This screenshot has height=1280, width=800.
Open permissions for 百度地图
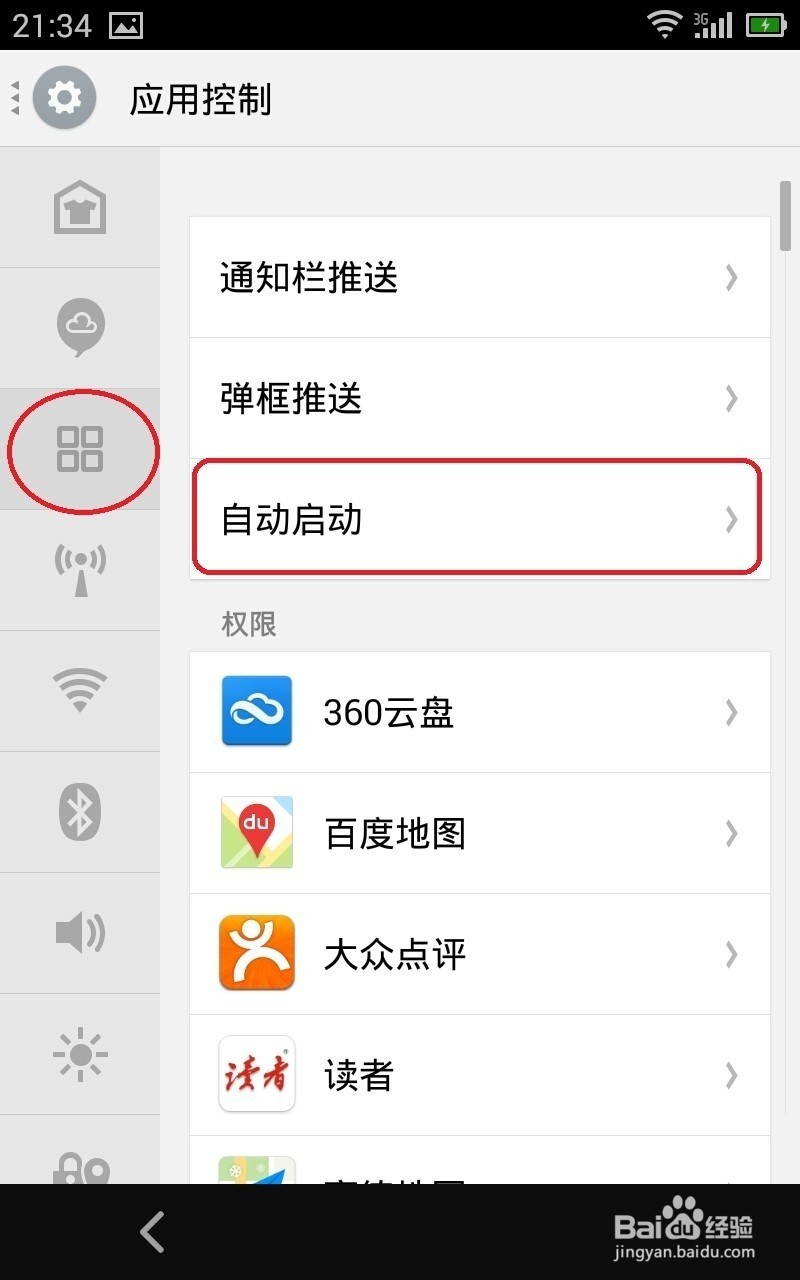[x=480, y=833]
